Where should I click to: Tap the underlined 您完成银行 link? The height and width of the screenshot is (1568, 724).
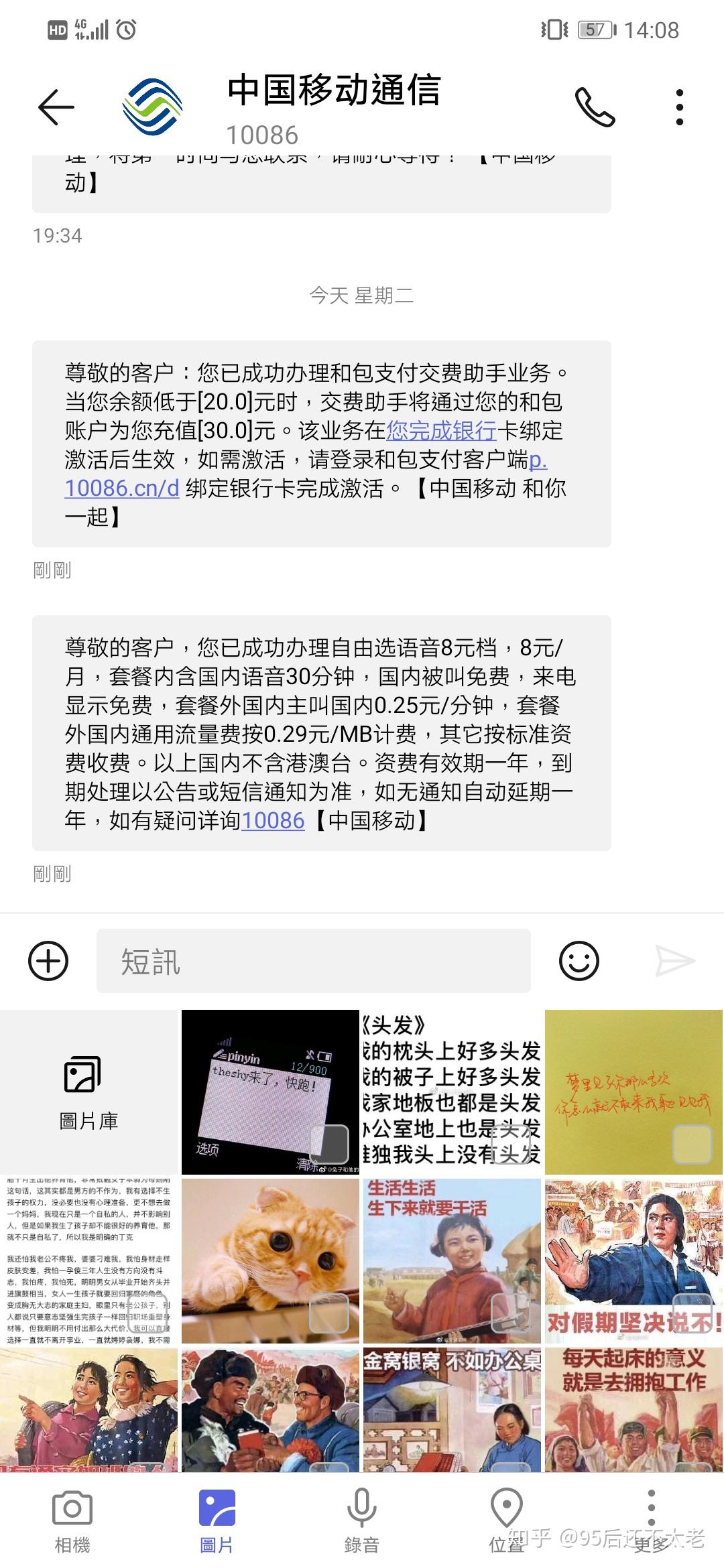tap(440, 431)
